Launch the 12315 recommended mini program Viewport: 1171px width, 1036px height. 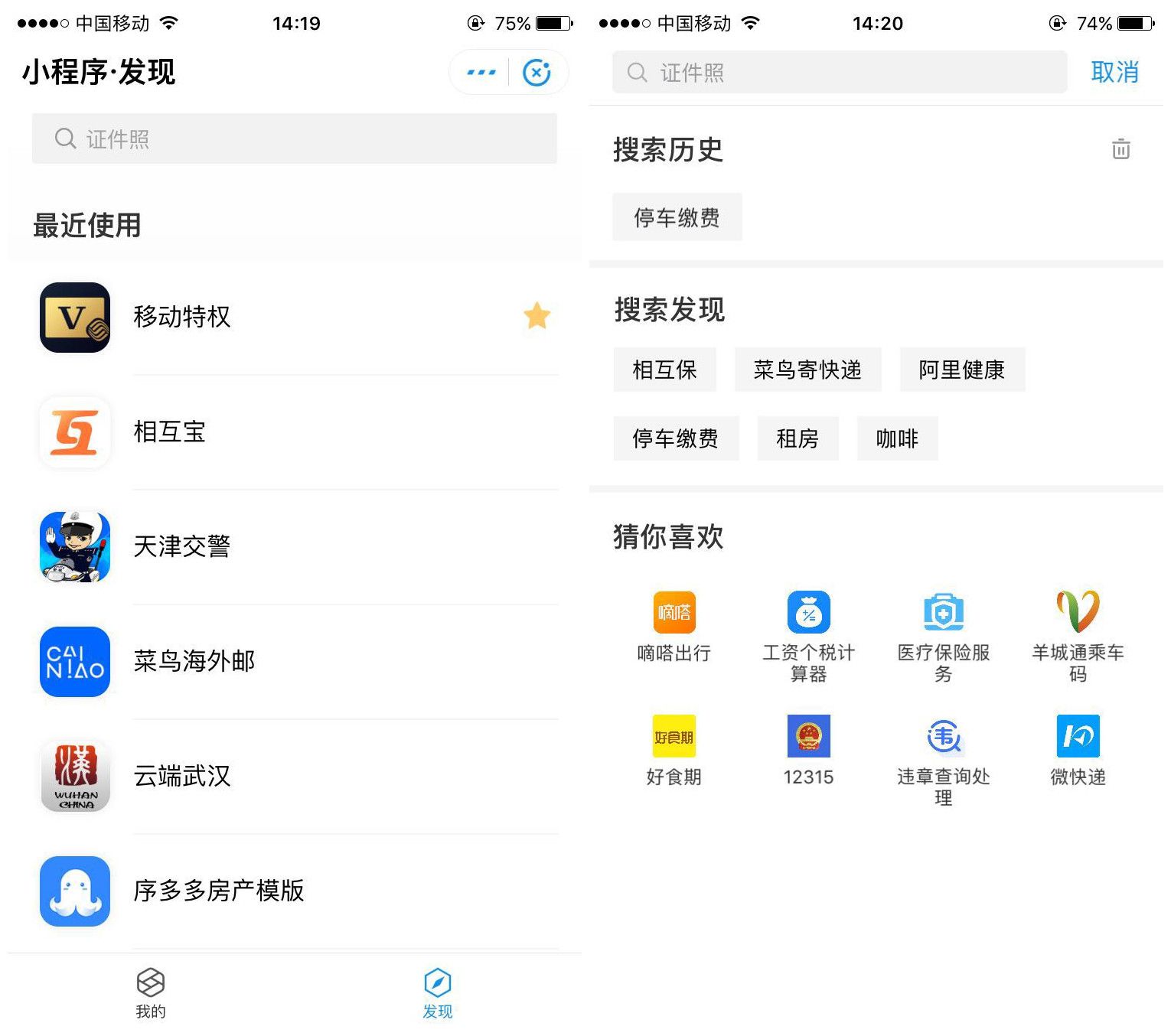[808, 750]
